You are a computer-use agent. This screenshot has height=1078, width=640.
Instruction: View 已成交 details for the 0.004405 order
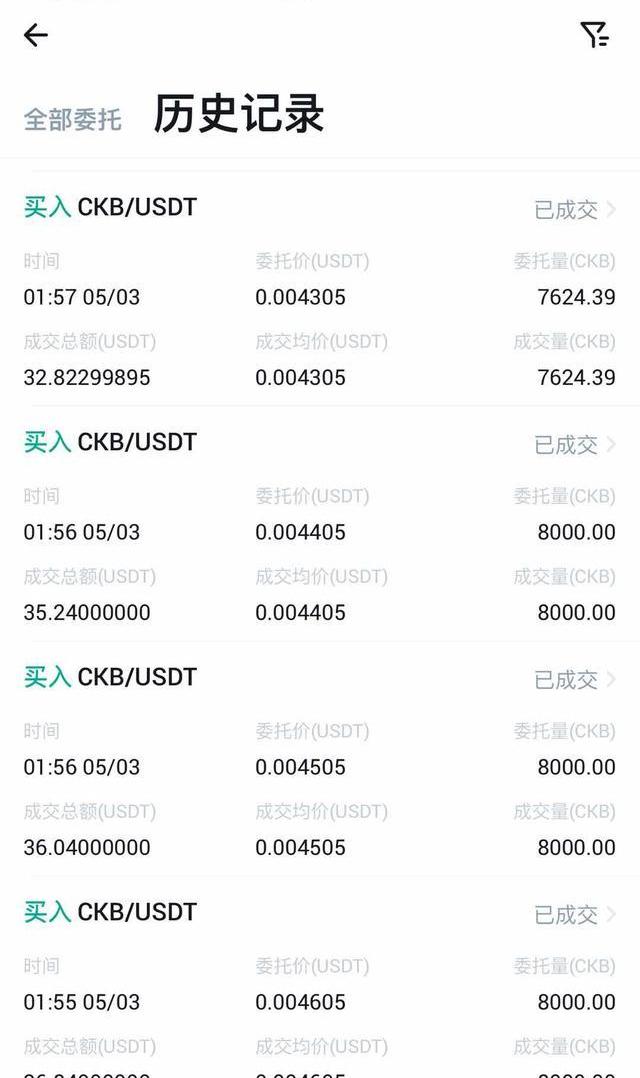(x=575, y=445)
